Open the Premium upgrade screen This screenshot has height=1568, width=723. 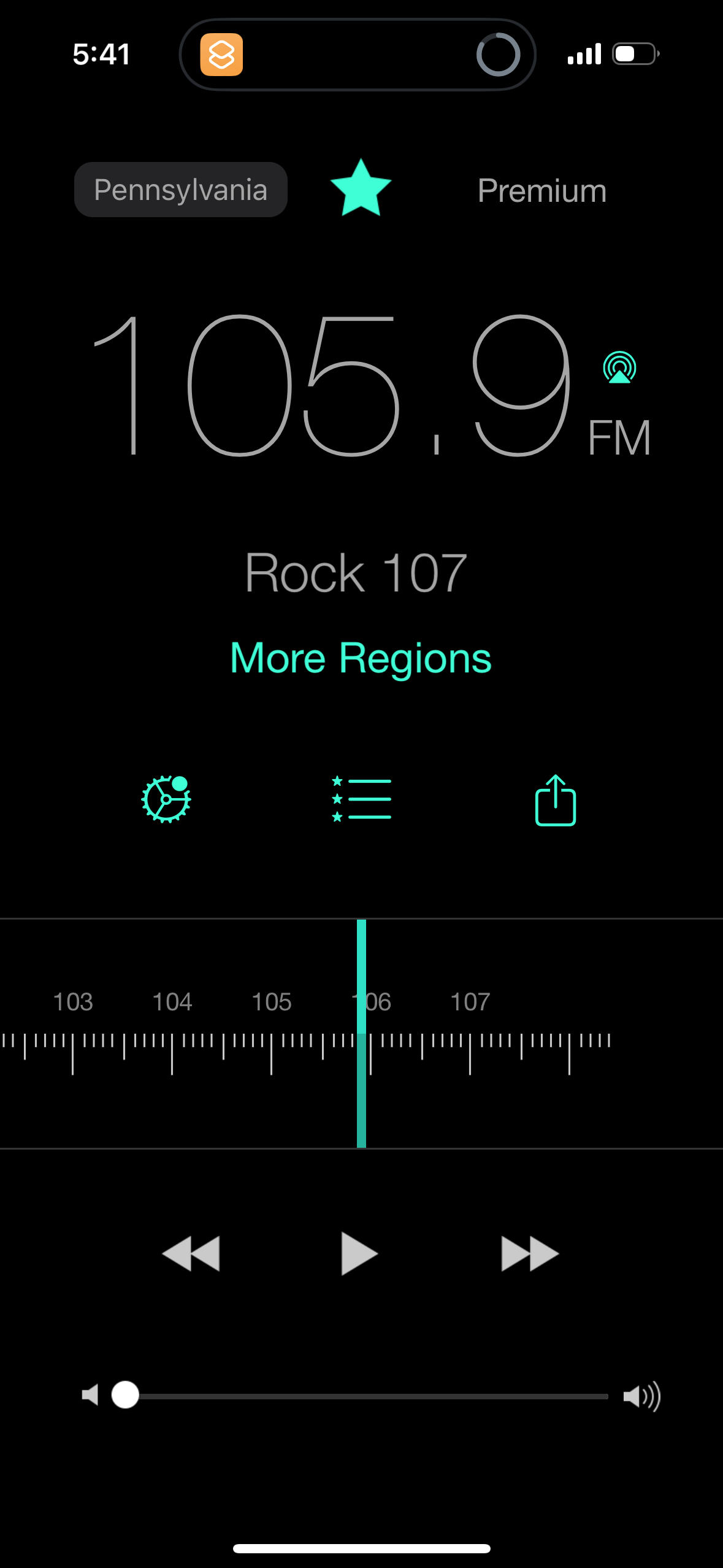[541, 190]
